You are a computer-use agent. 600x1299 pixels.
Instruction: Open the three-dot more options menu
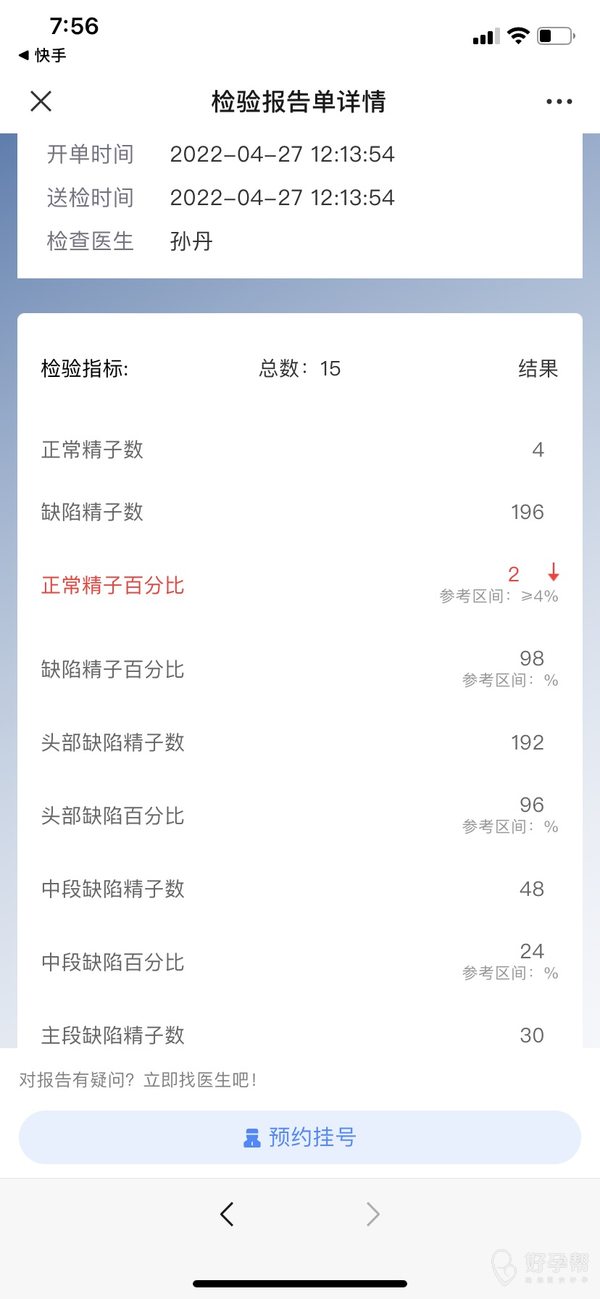[559, 101]
